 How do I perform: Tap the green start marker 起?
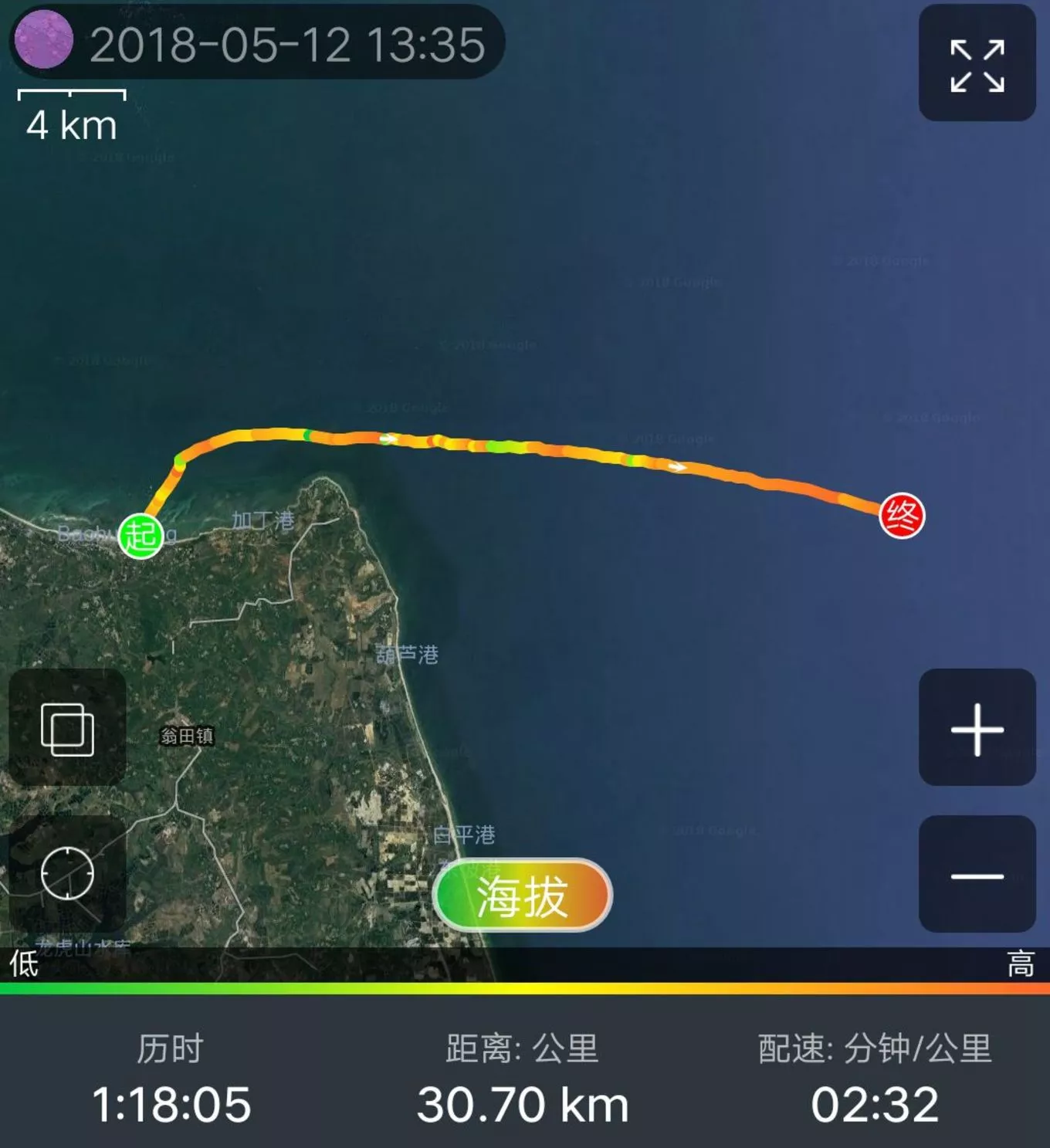(141, 535)
